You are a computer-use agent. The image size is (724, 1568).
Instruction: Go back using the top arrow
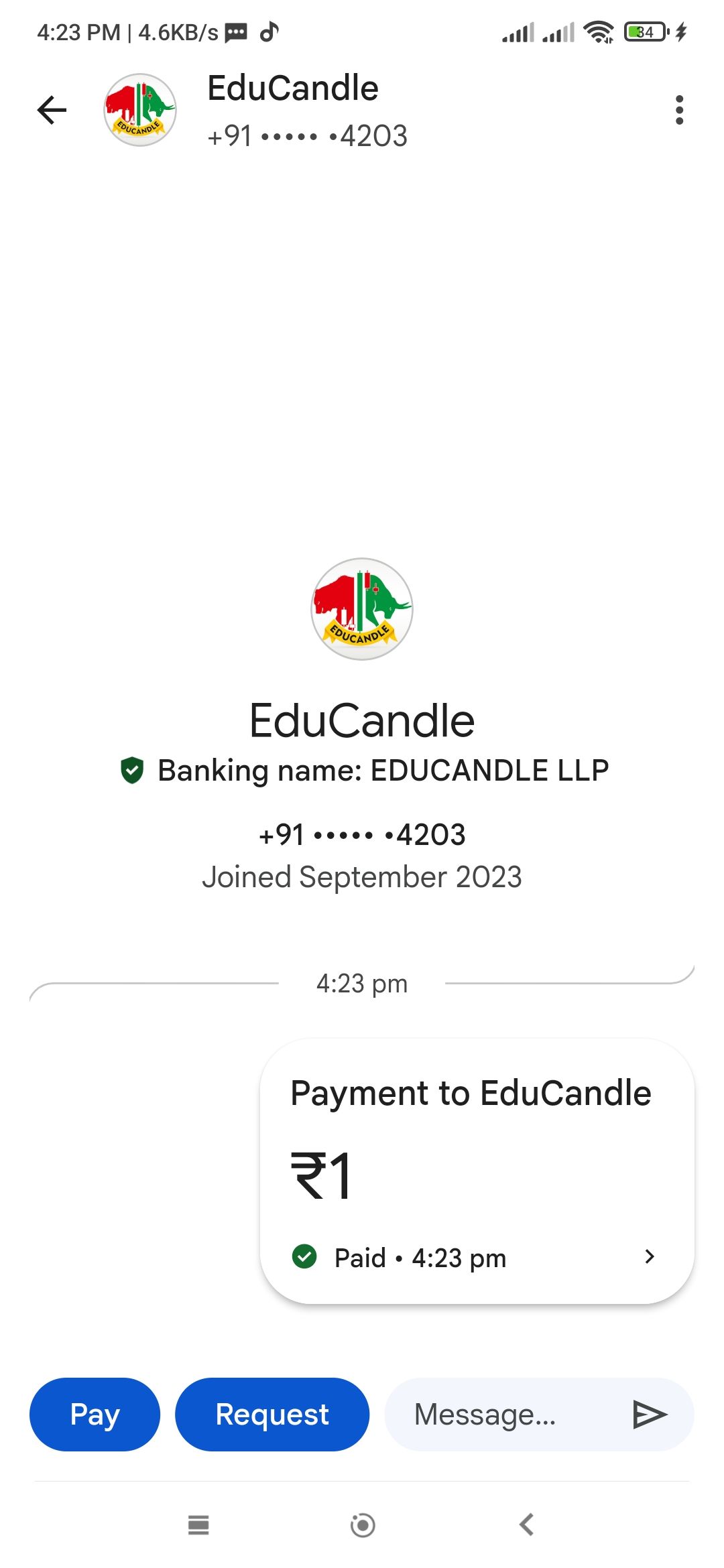[x=52, y=110]
